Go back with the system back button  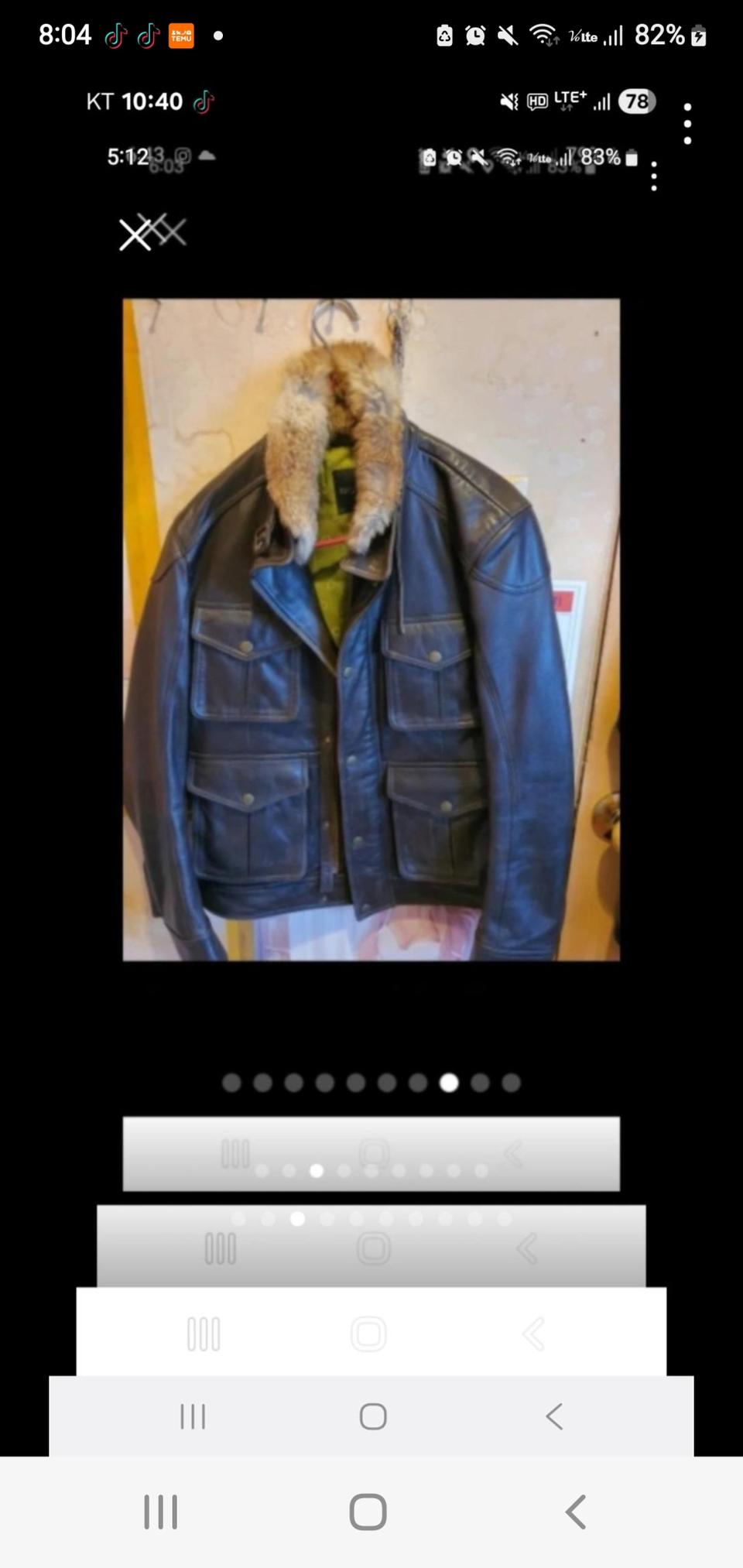click(575, 1512)
